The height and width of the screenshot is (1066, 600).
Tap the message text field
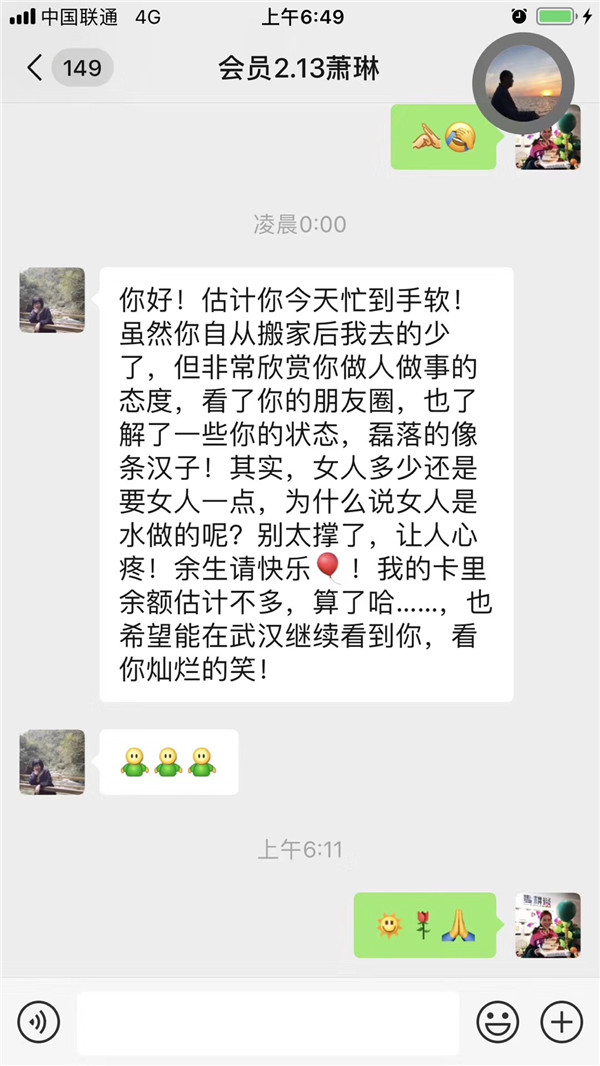pyautogui.click(x=268, y=1022)
